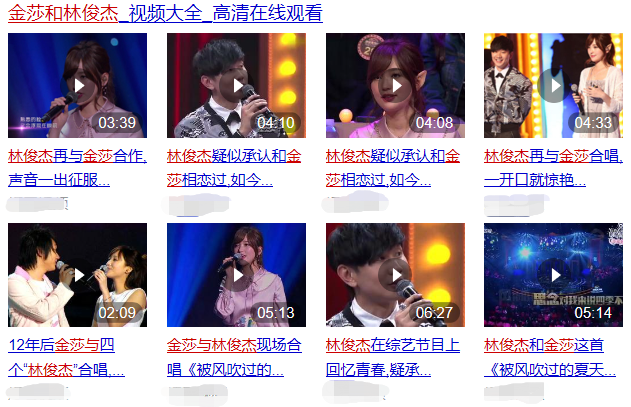The image size is (631, 407).
Task: Open the 04:08 video thumbnail
Action: 395,85
